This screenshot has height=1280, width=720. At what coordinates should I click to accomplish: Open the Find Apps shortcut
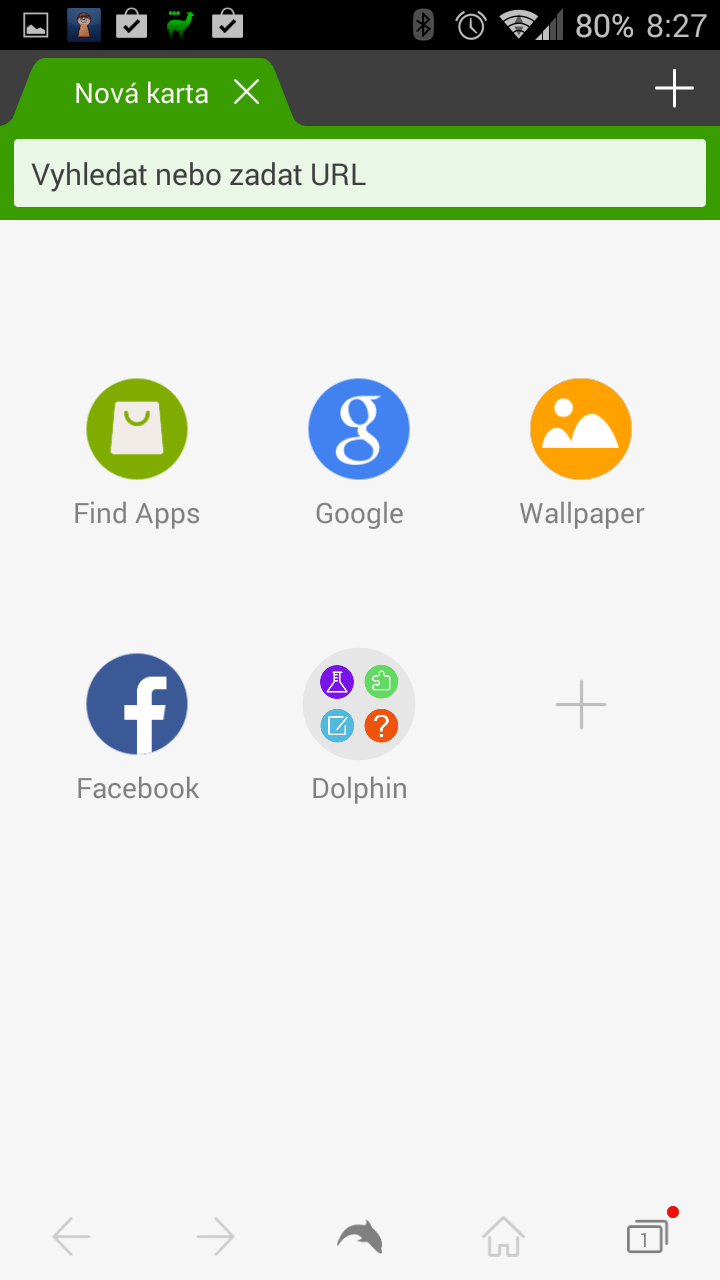(137, 453)
